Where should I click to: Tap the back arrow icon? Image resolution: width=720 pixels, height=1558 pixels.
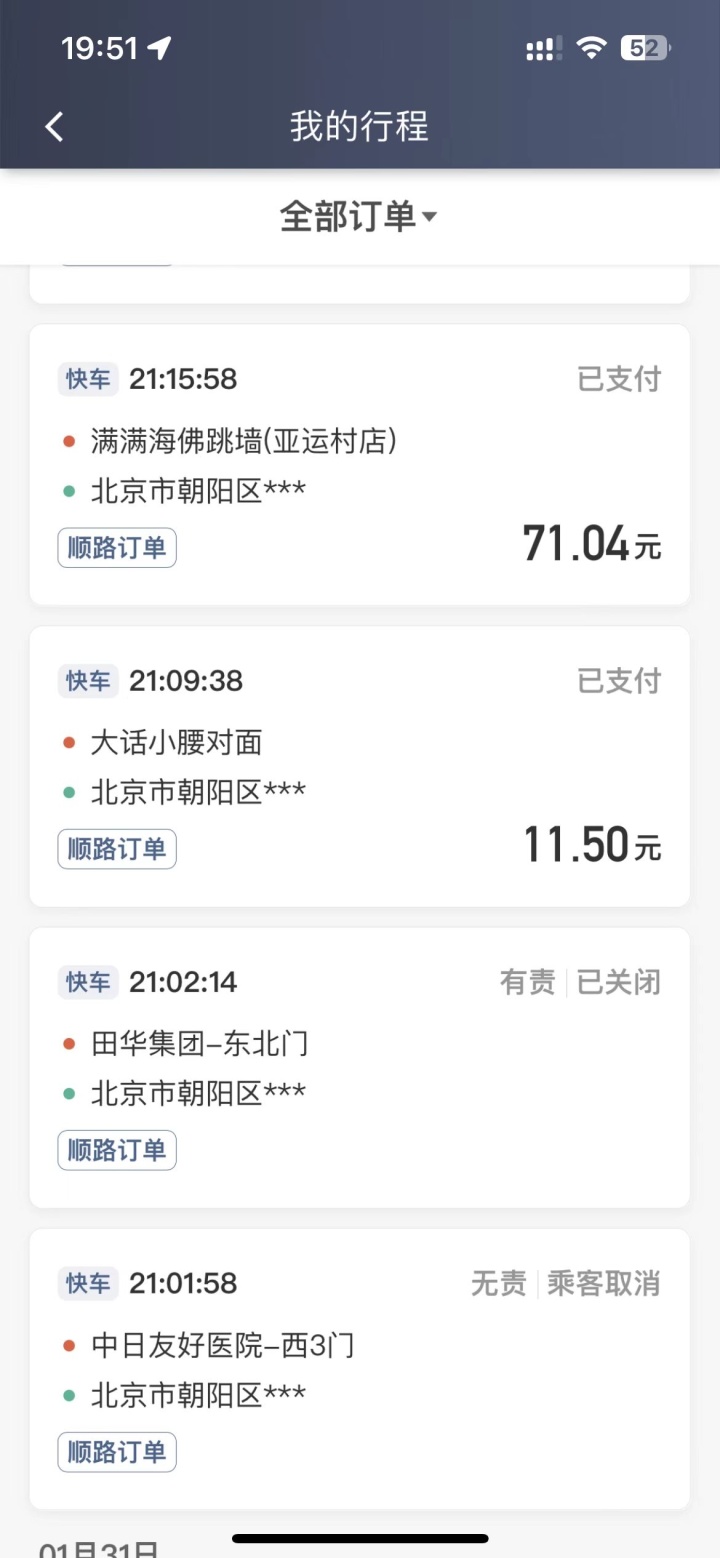pyautogui.click(x=53, y=127)
